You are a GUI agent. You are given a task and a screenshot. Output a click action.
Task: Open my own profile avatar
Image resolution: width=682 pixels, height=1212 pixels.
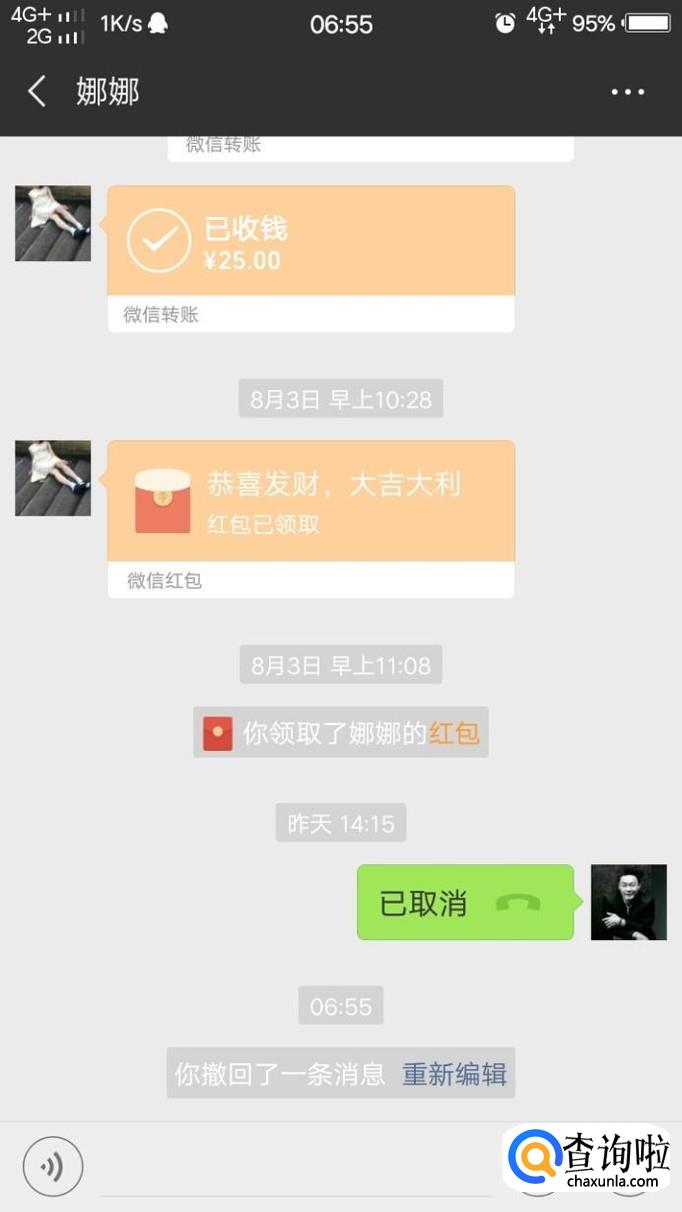628,903
